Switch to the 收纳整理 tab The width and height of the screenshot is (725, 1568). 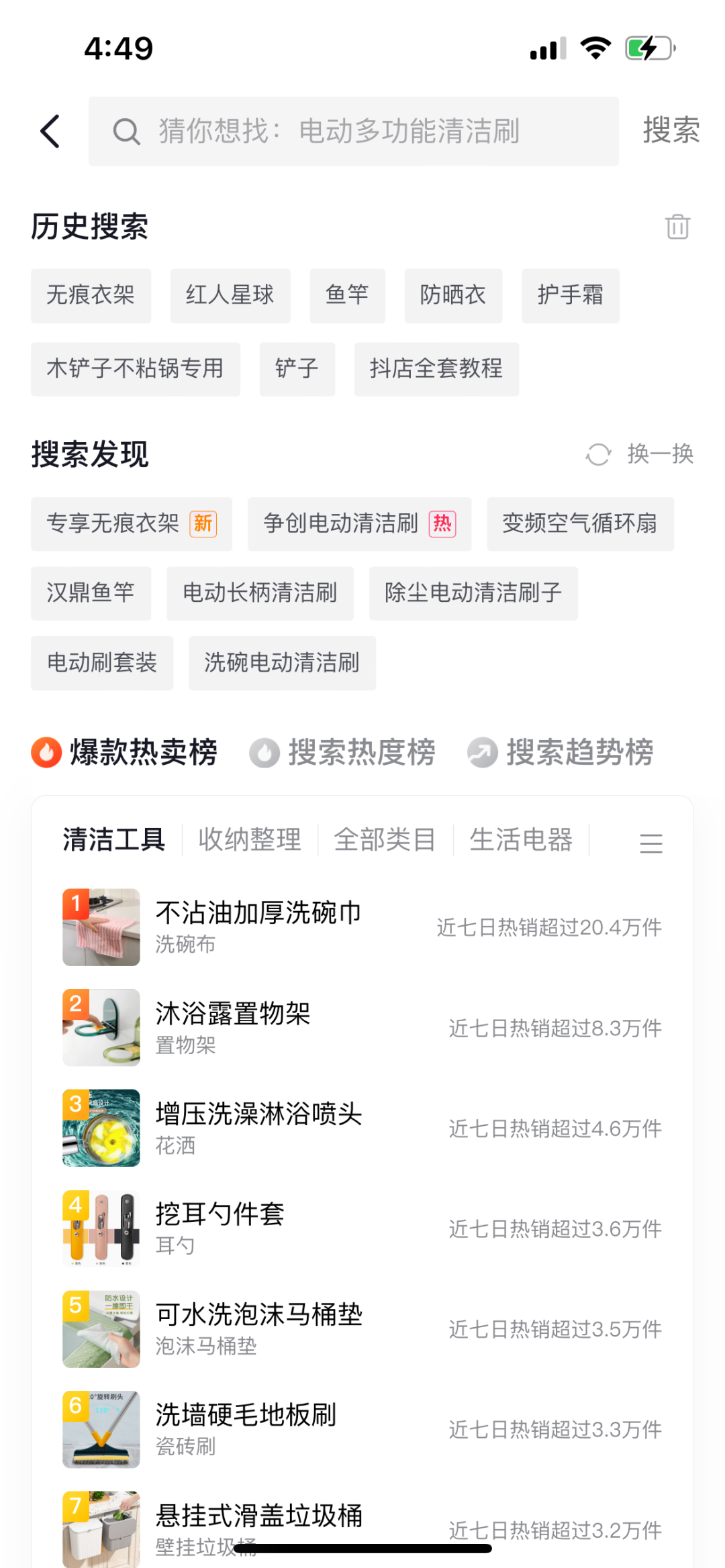[x=249, y=839]
